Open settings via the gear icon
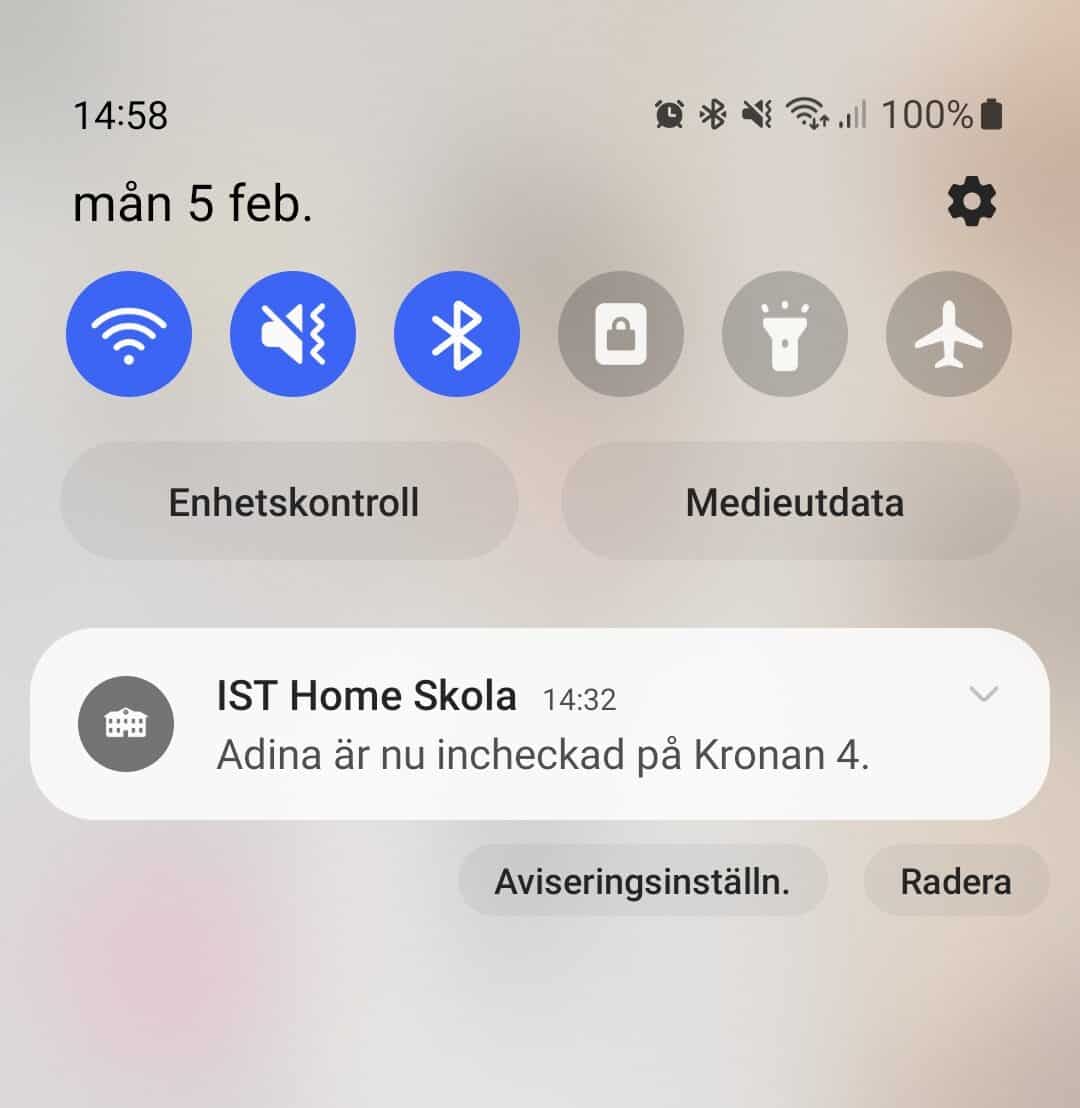1080x1108 pixels. tap(971, 203)
